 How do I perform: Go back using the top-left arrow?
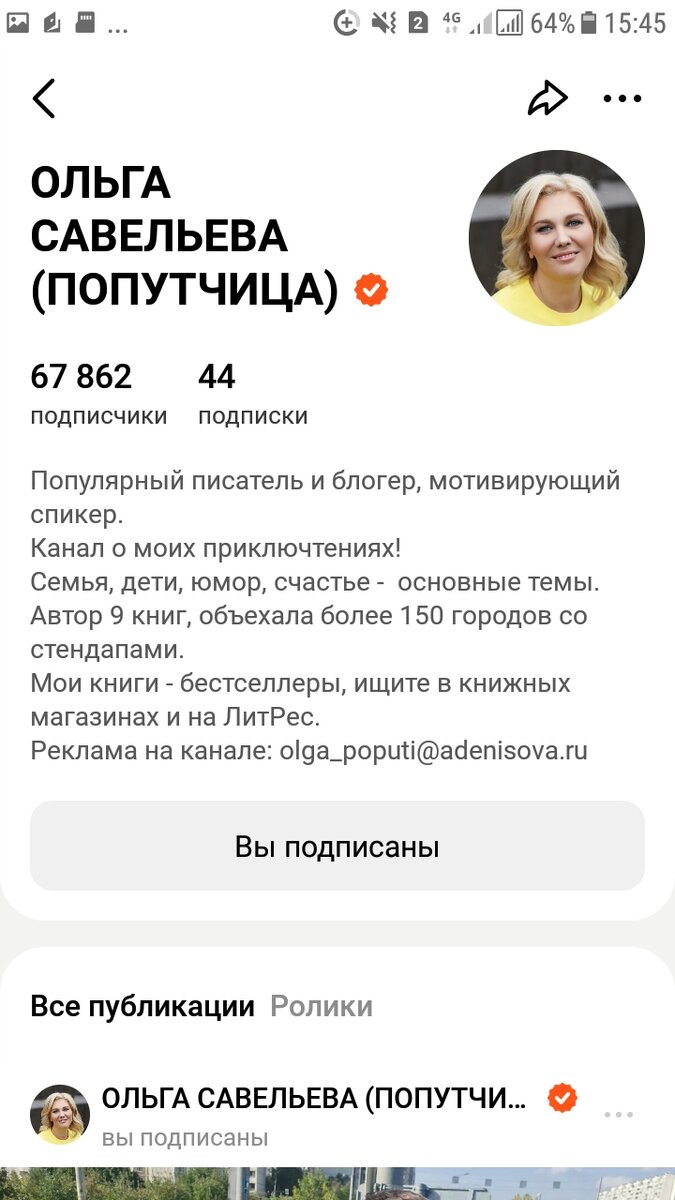pos(44,98)
